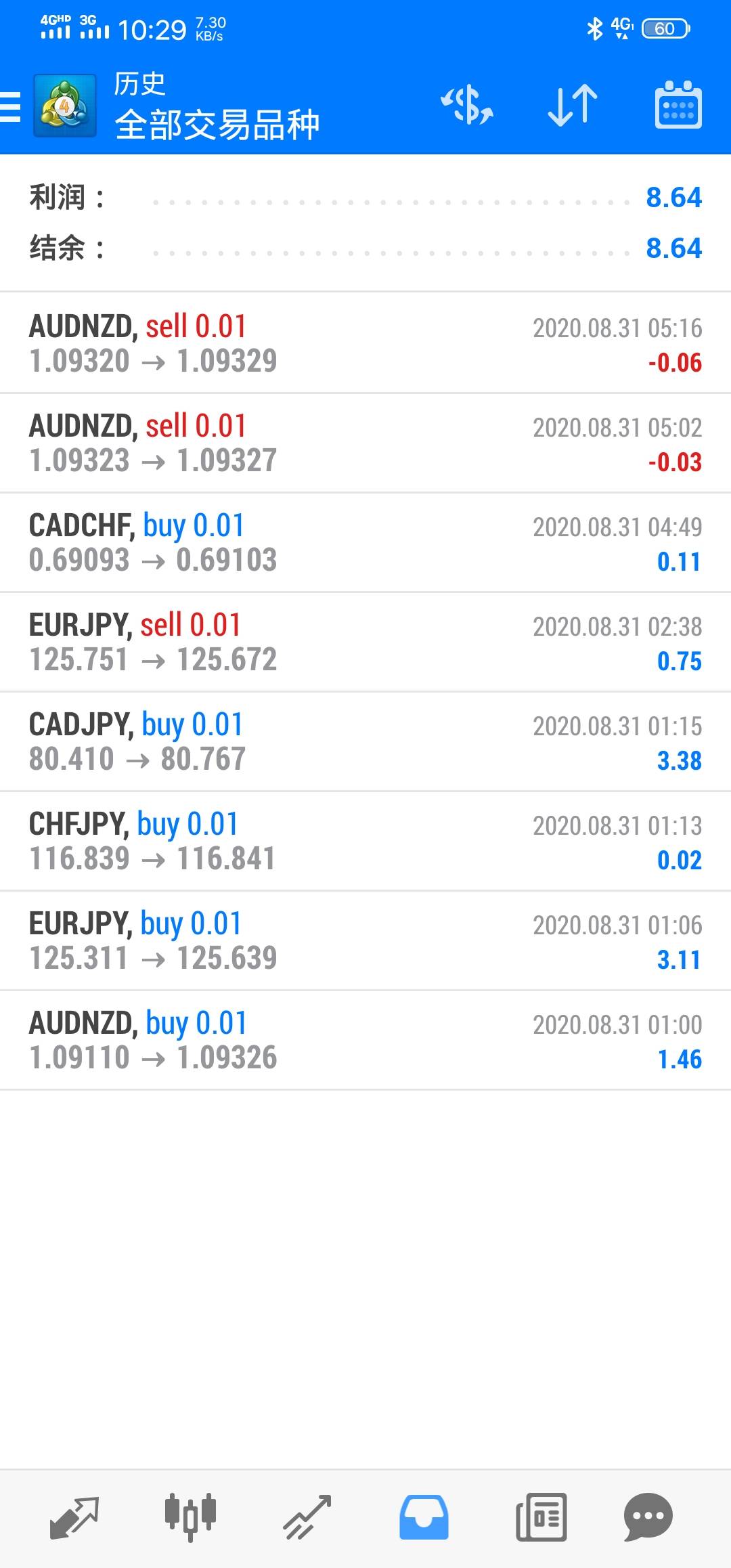This screenshot has width=731, height=1568.
Task: Switch to the Chart tab
Action: (x=190, y=1517)
